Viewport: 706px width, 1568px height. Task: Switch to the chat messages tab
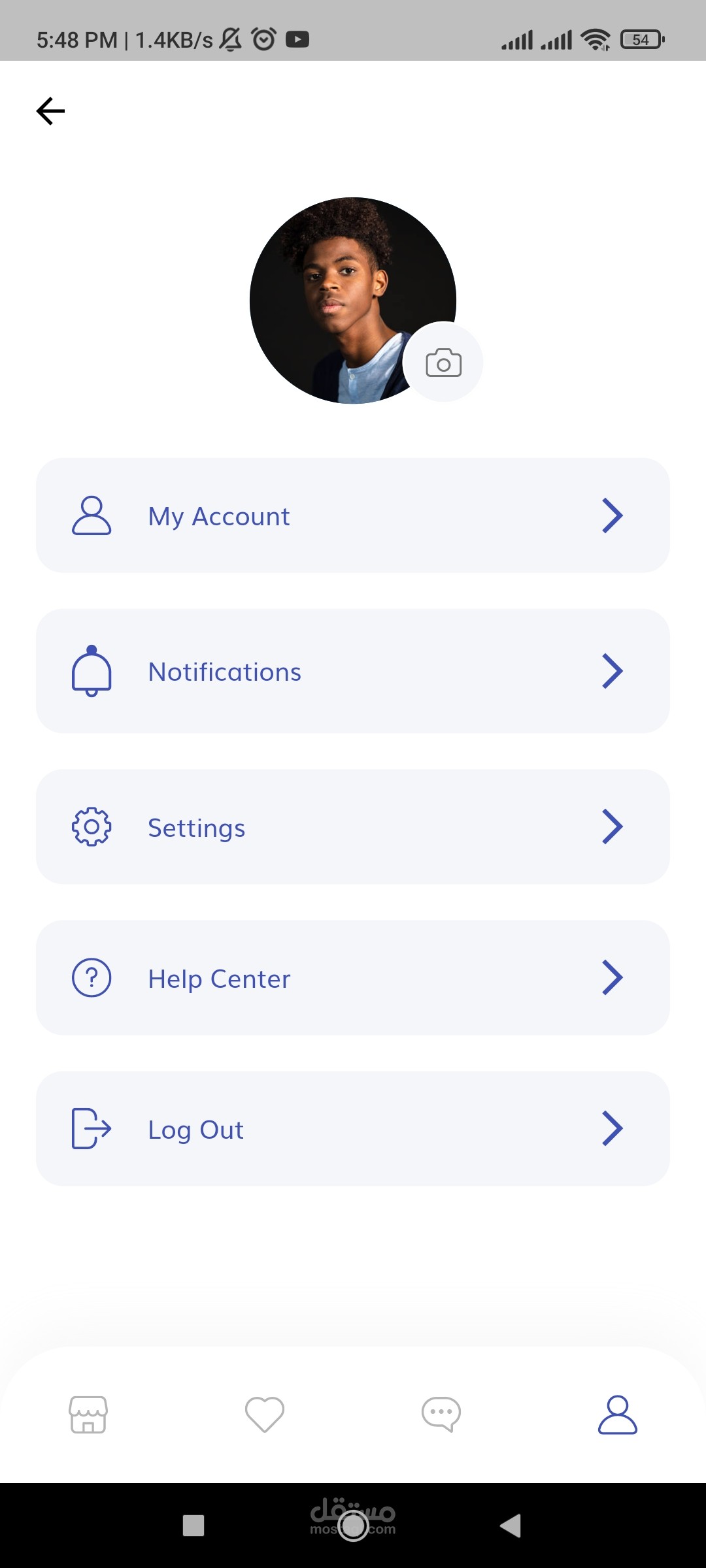pyautogui.click(x=441, y=1414)
